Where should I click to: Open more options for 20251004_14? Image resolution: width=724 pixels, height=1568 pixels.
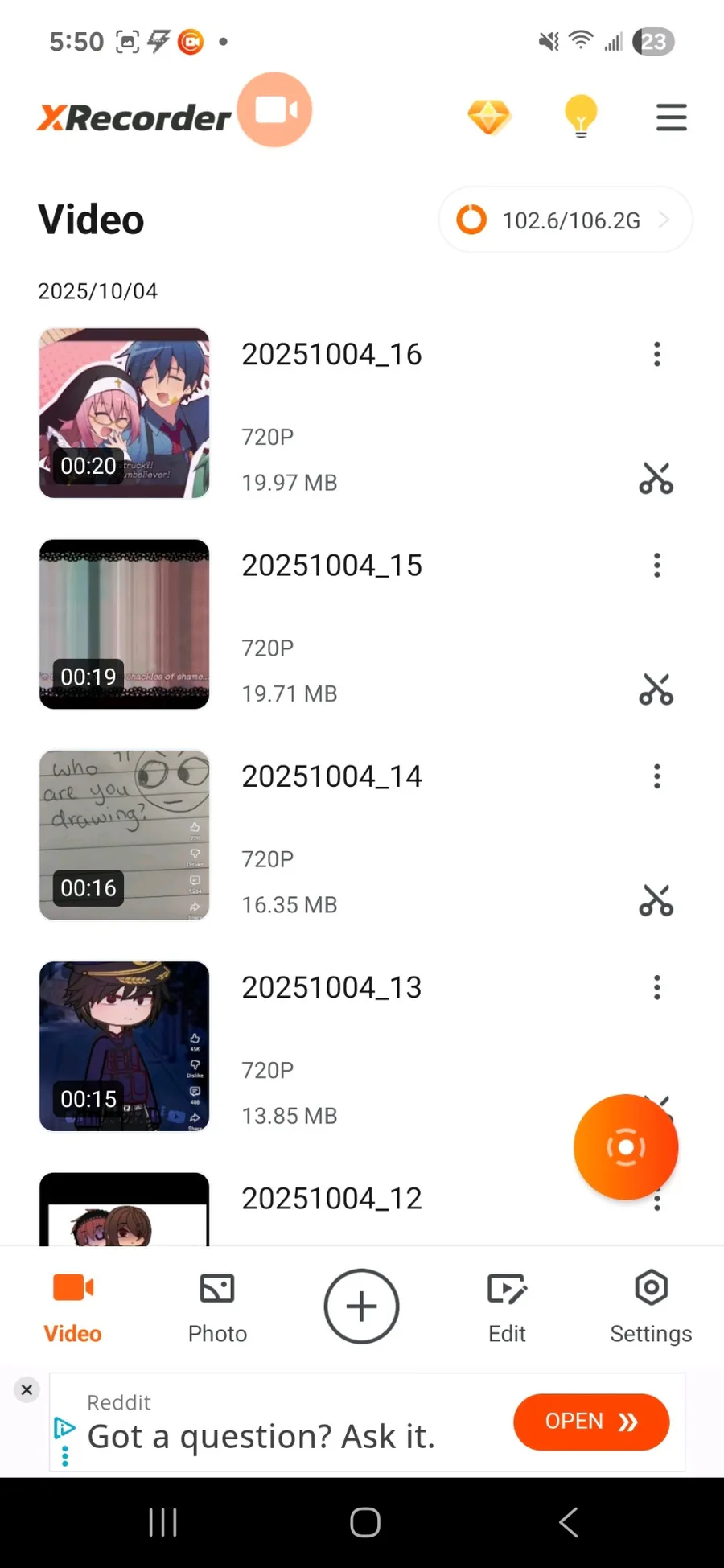pos(657,776)
